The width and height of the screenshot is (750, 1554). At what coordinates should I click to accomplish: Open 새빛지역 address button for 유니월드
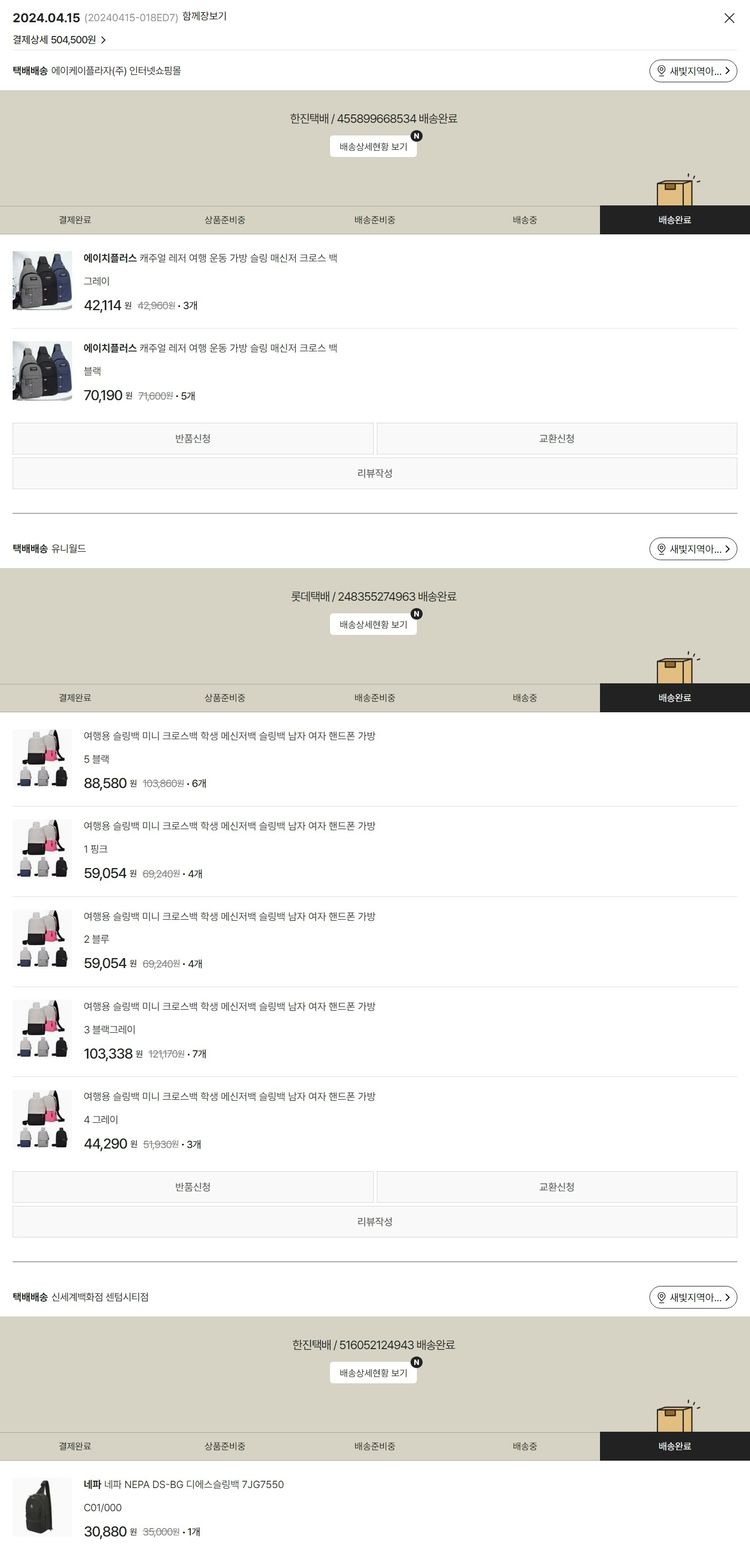point(693,549)
